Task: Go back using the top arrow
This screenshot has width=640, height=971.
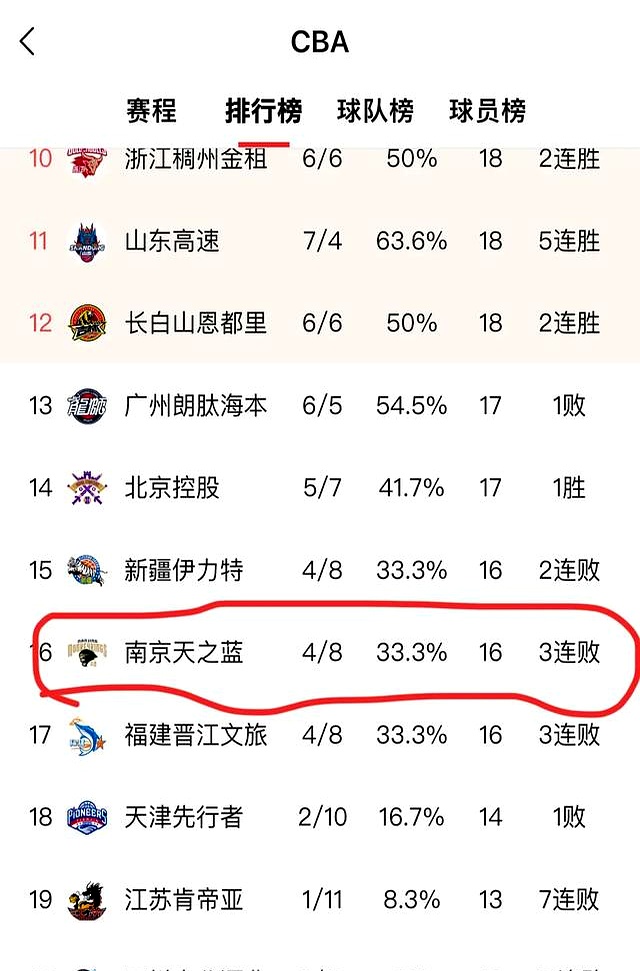Action: 27,42
